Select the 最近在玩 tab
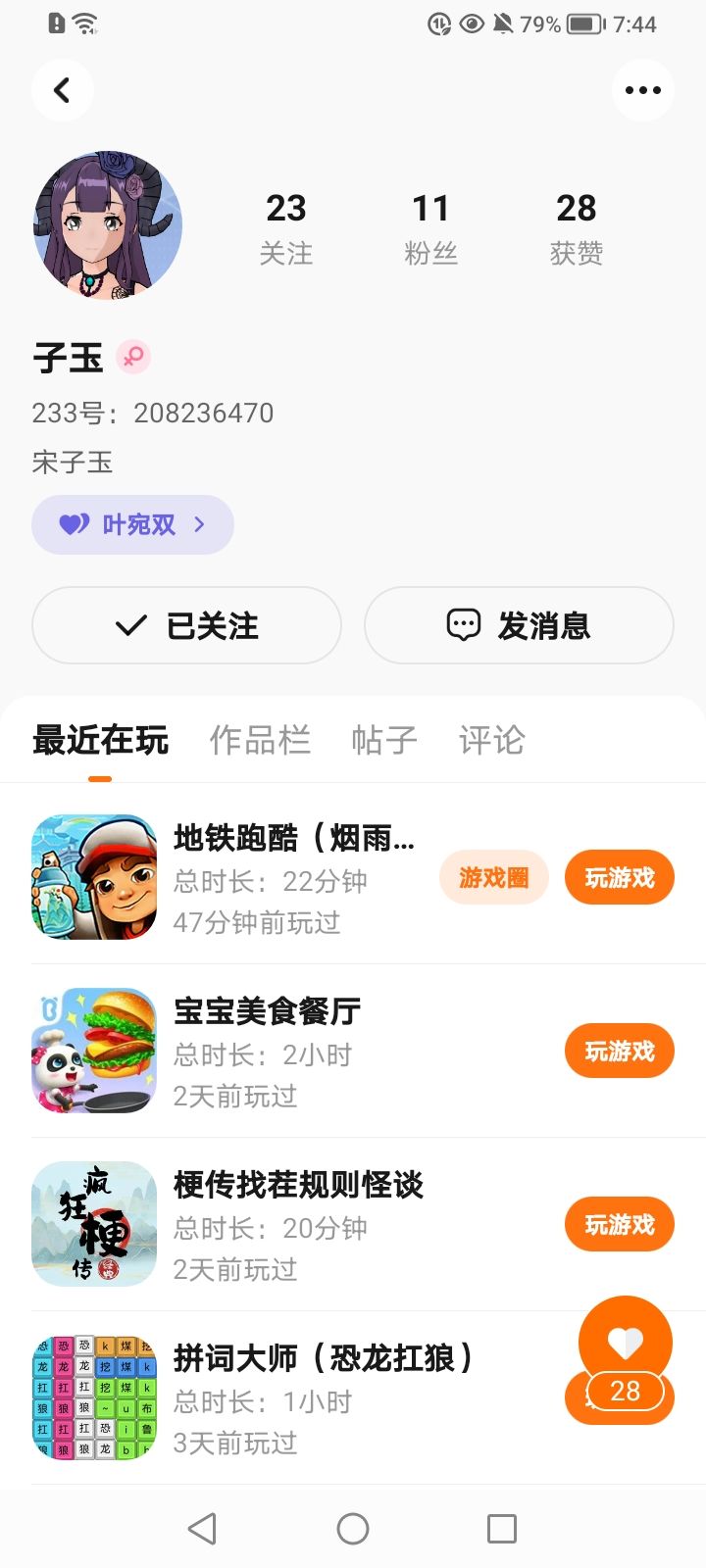 100,740
